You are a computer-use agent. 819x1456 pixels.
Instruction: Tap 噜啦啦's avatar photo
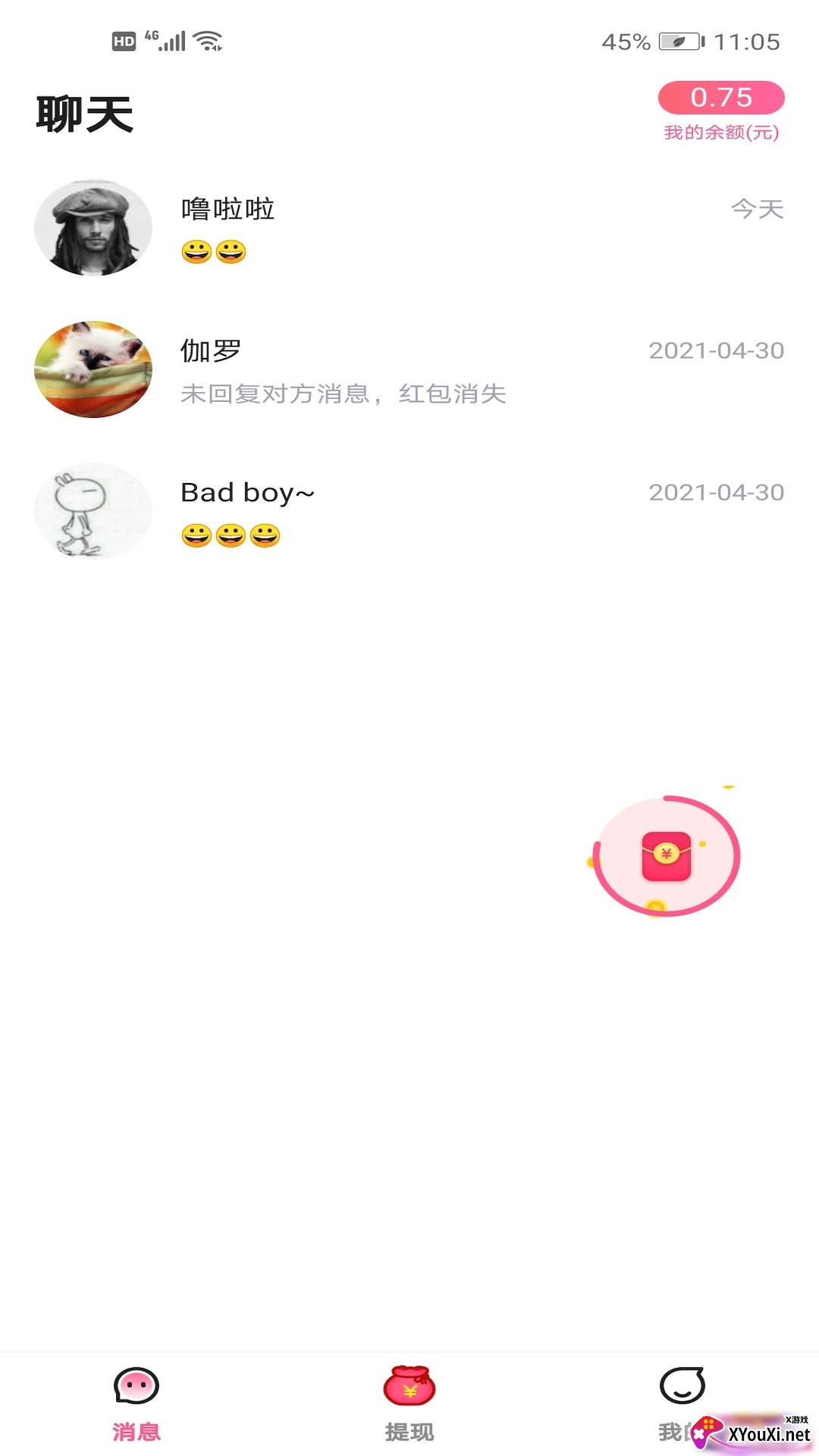[93, 227]
